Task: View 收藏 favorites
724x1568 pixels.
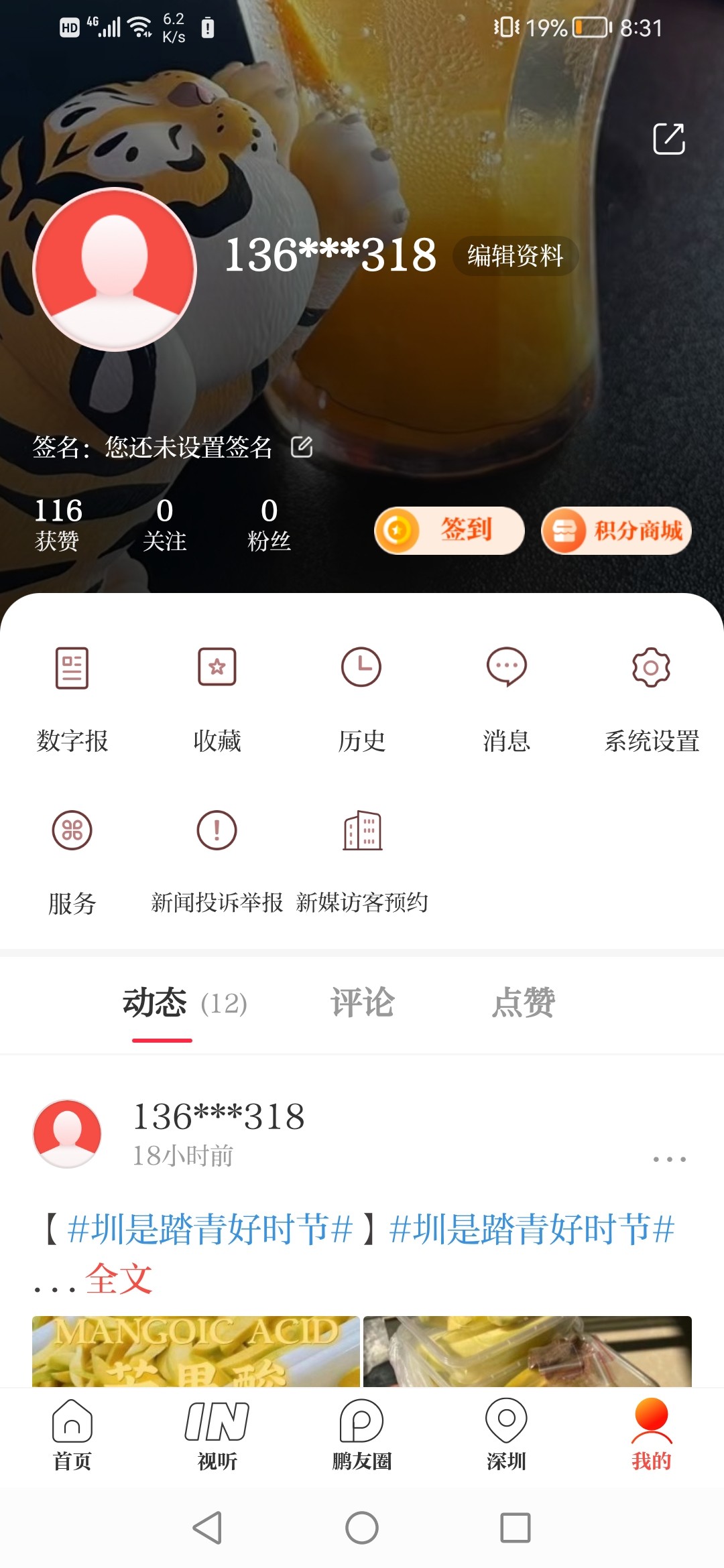Action: point(217,697)
